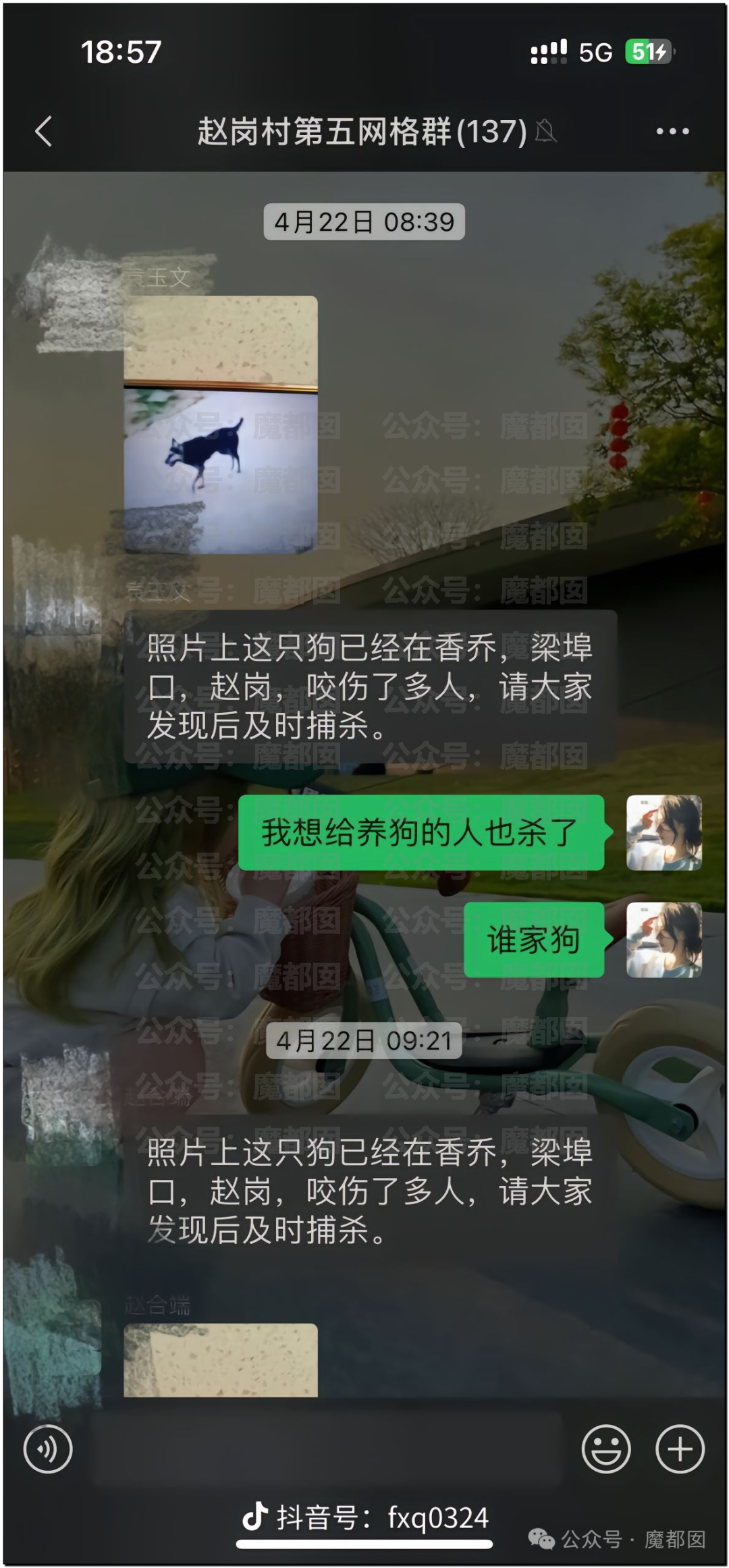This screenshot has height=1568, width=729.
Task: Open partially visible image at chat bottom
Action: tap(221, 1359)
